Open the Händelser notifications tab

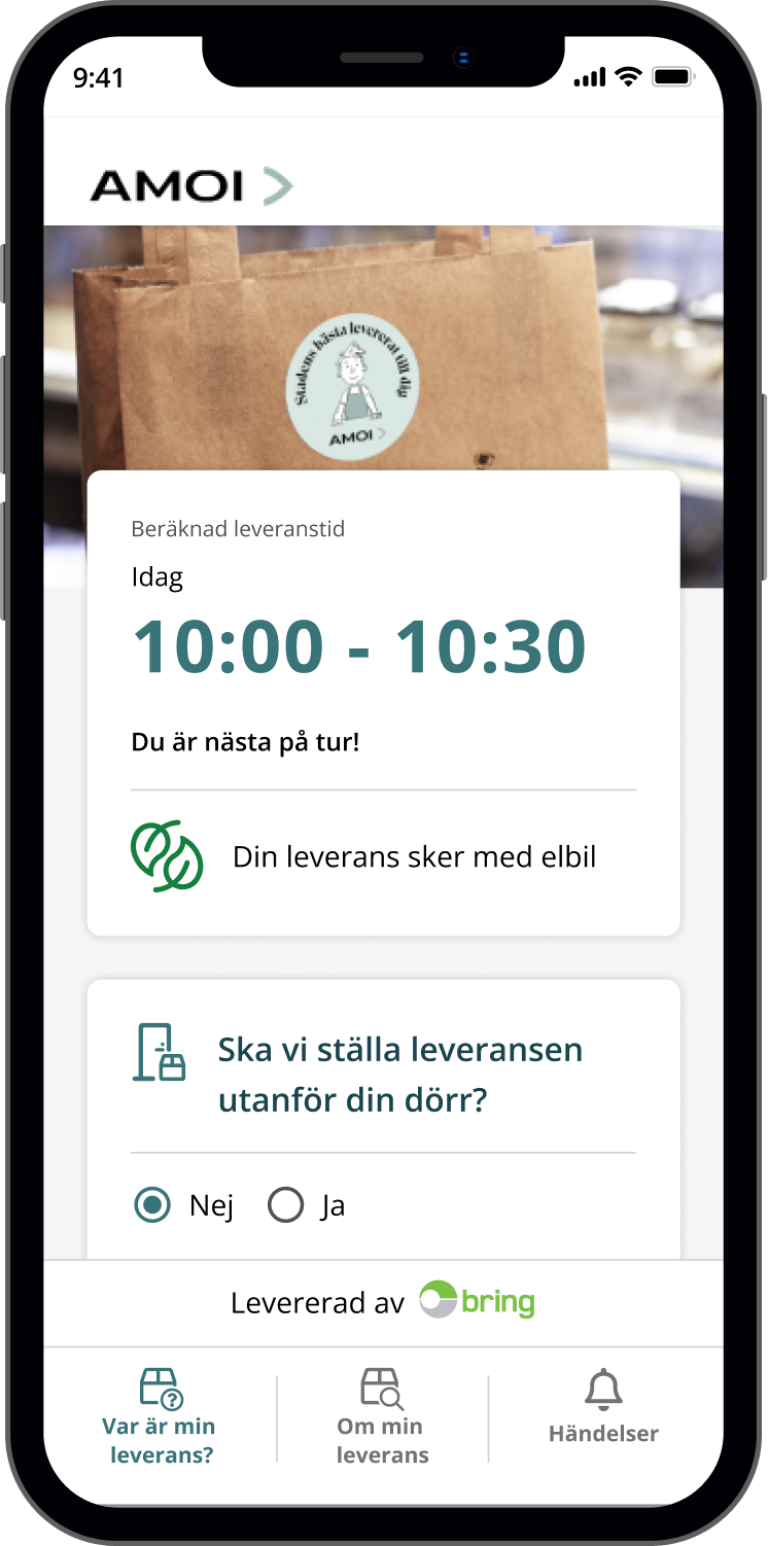pyautogui.click(x=603, y=1410)
